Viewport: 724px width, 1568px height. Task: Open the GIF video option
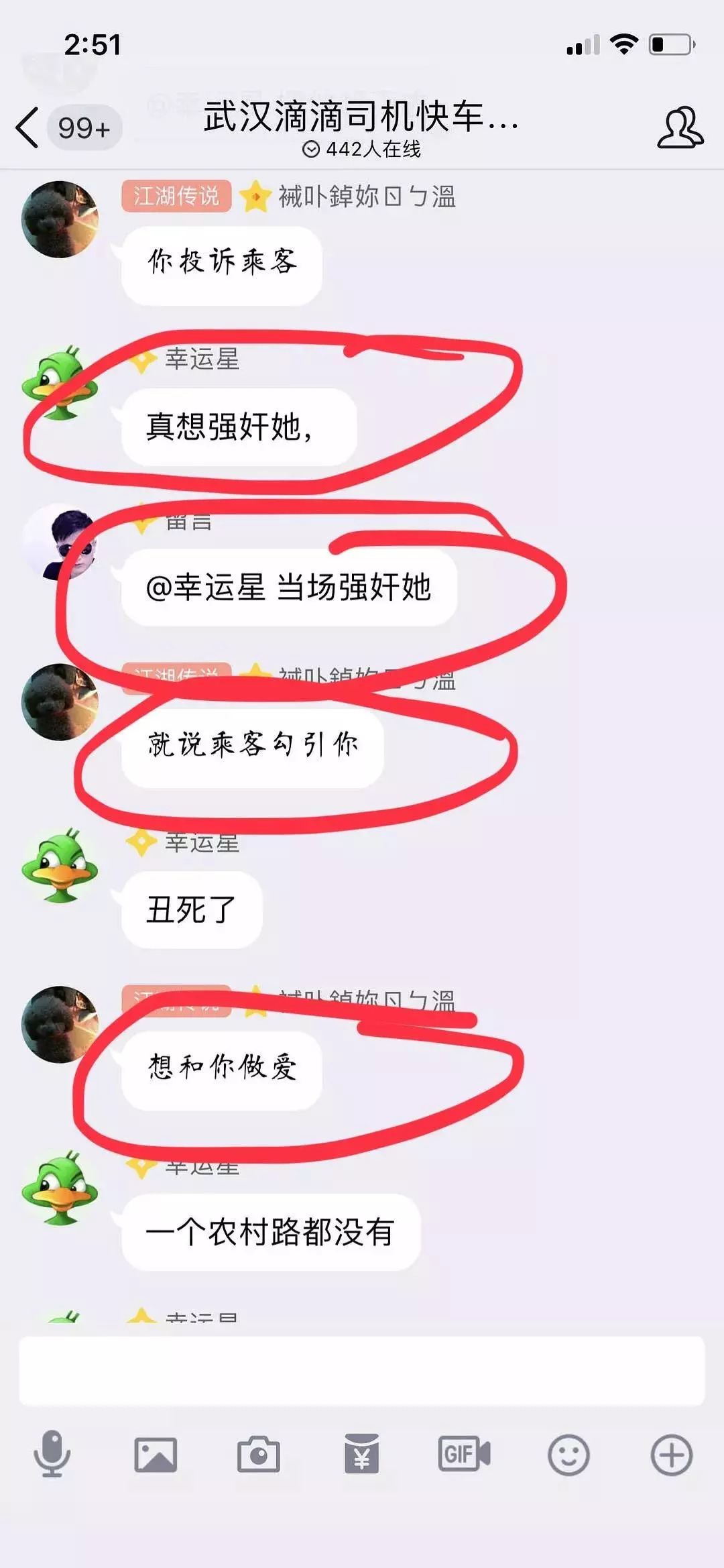click(x=465, y=1454)
